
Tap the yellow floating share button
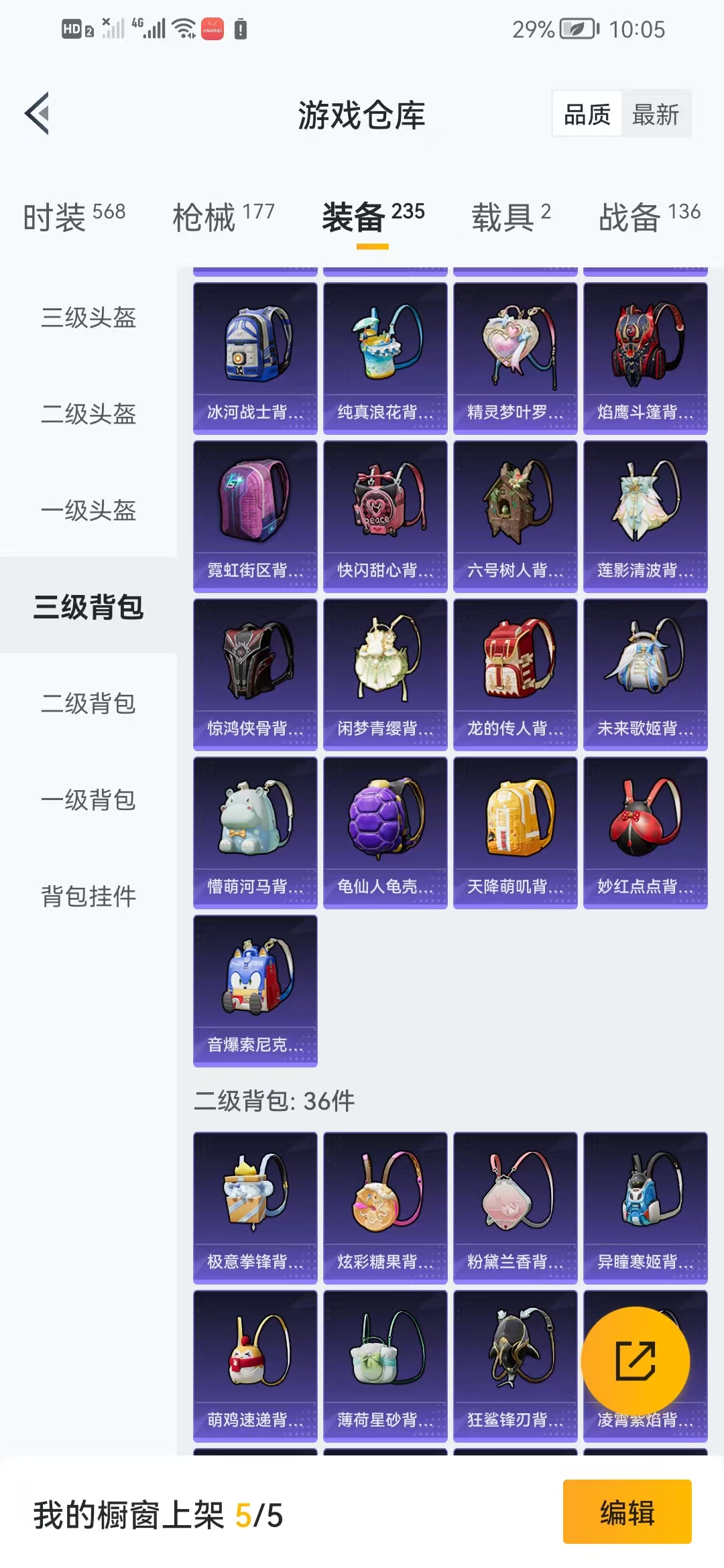pyautogui.click(x=635, y=1361)
